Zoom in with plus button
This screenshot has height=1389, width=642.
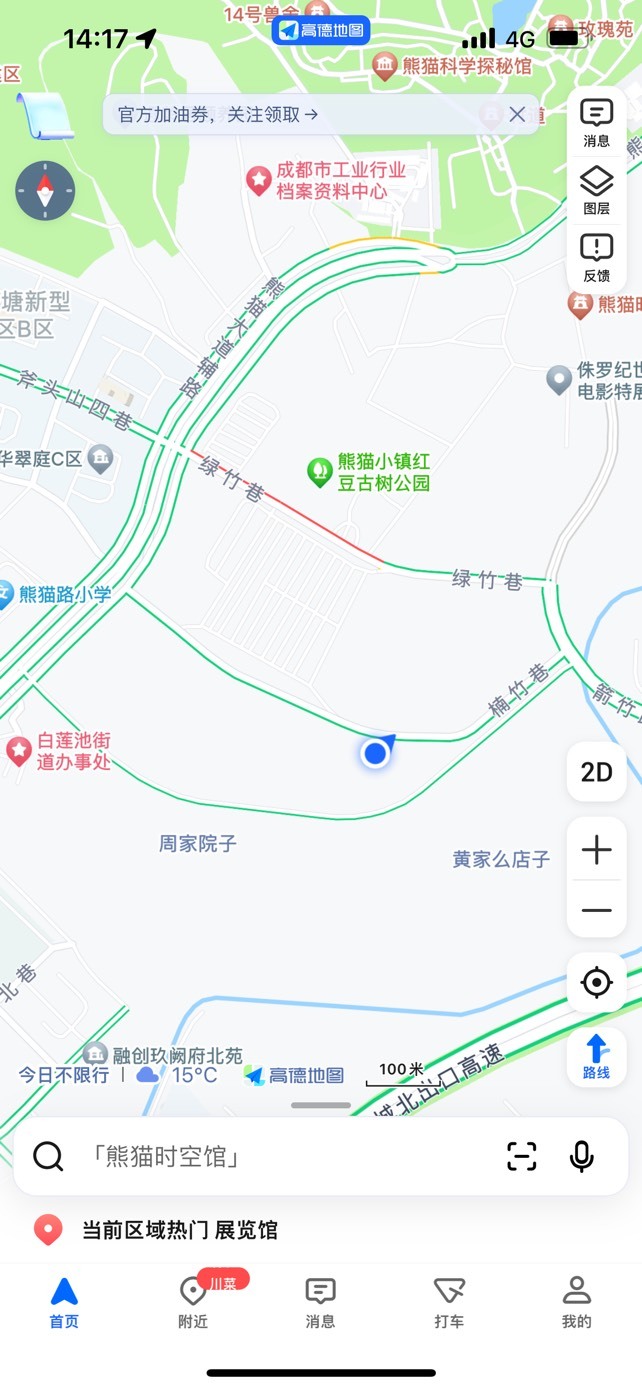click(x=597, y=851)
